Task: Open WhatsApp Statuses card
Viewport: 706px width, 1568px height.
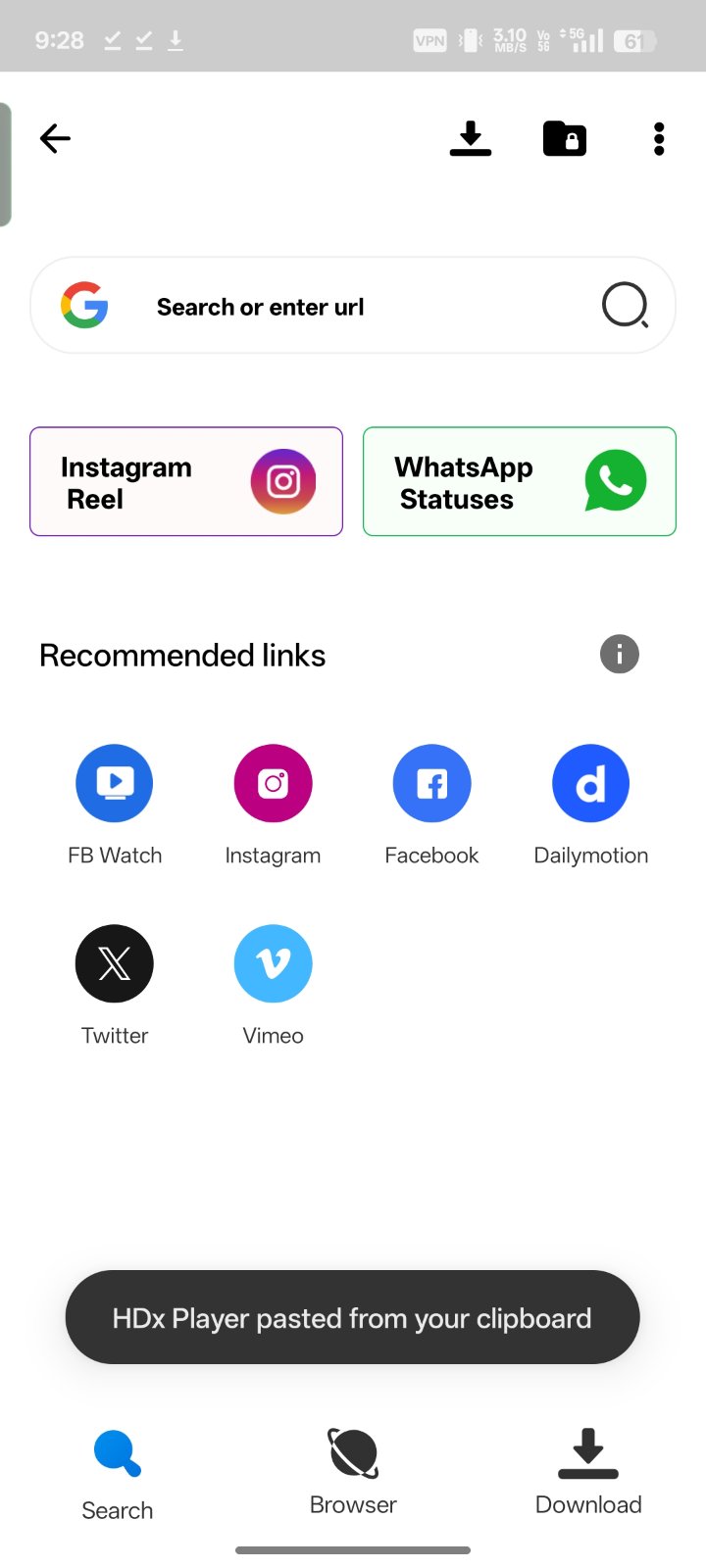Action: pyautogui.click(x=520, y=481)
